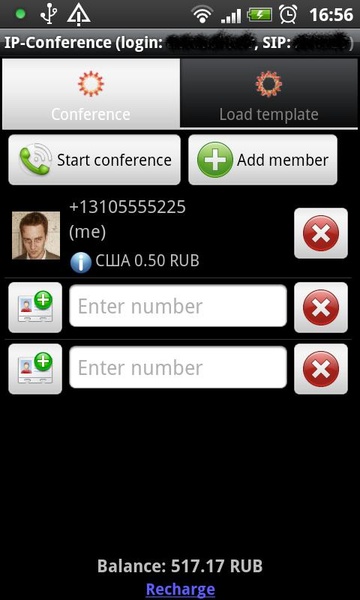Remove the +13105555225 member
The width and height of the screenshot is (360, 600).
pyautogui.click(x=321, y=233)
